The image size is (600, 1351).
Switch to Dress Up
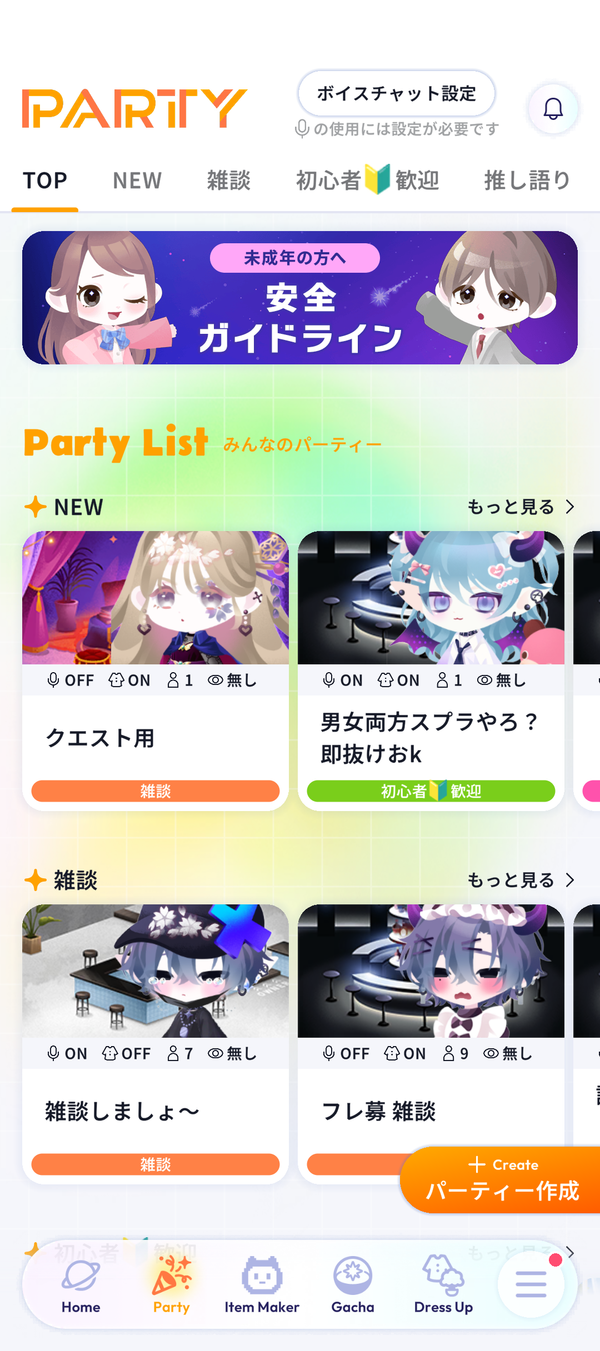click(443, 1286)
